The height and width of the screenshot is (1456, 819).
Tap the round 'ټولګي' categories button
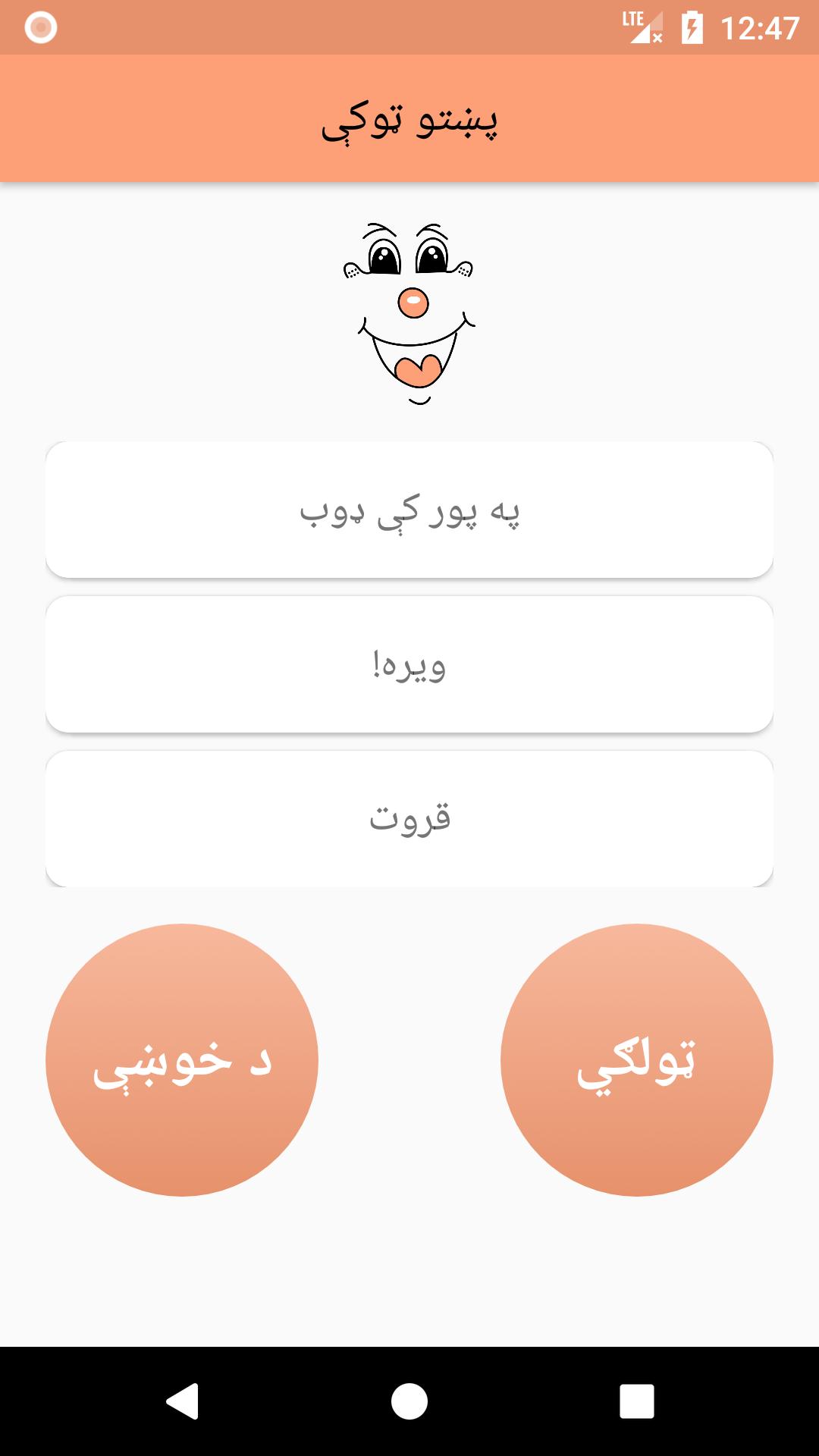click(x=636, y=1059)
